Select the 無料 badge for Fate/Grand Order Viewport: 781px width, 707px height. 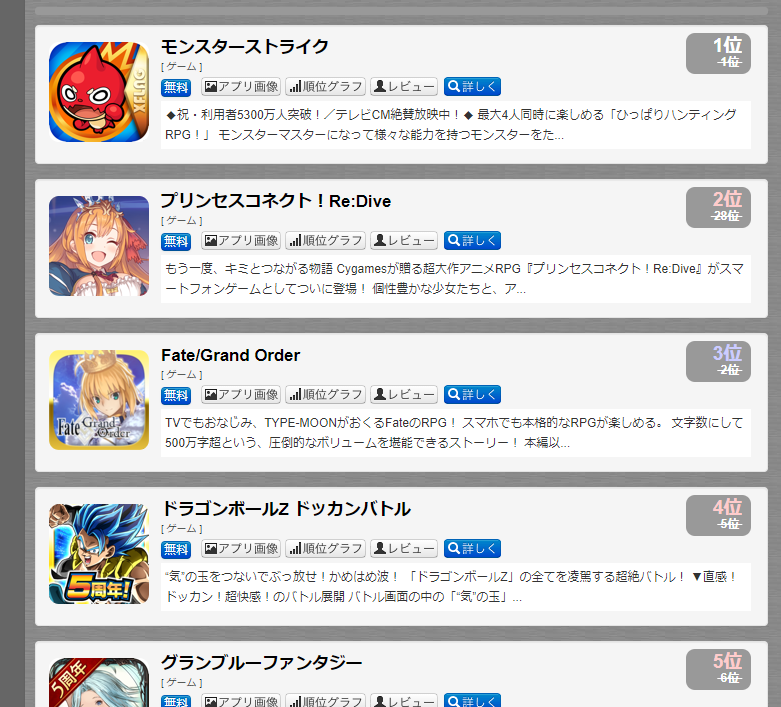click(x=176, y=395)
